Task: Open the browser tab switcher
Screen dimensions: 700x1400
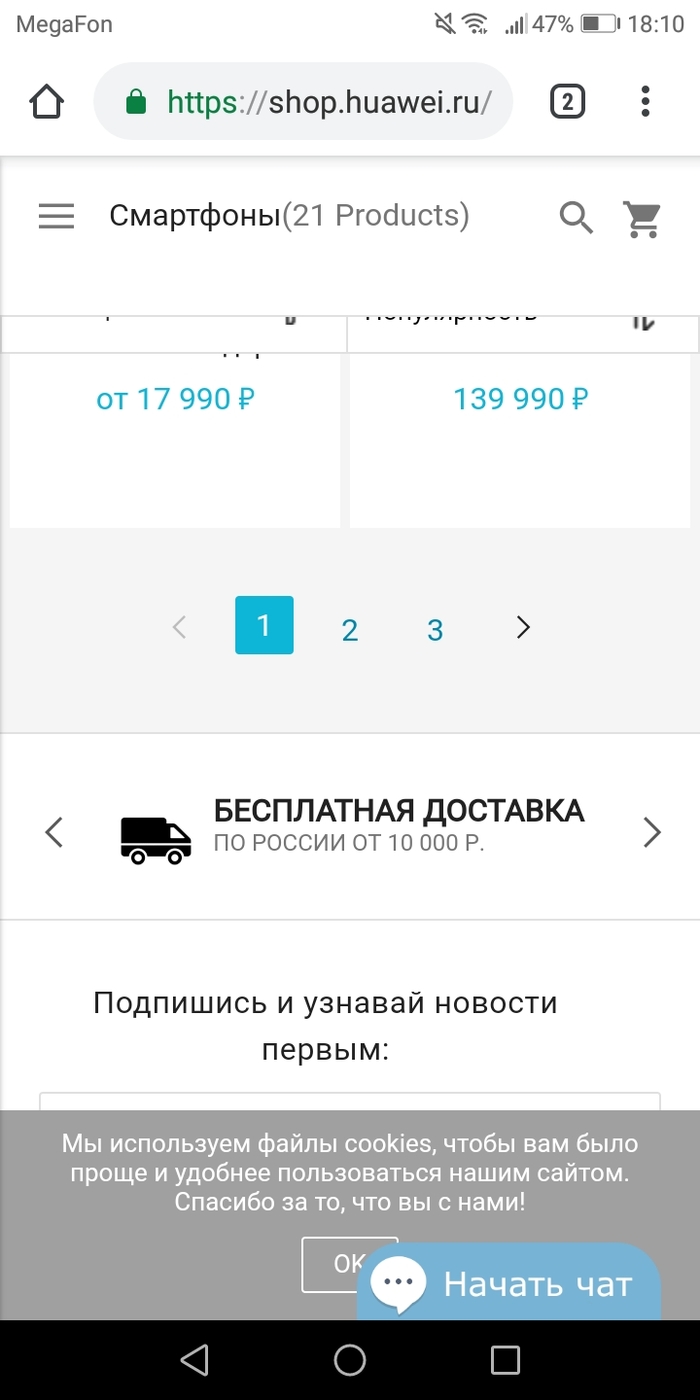Action: click(567, 101)
